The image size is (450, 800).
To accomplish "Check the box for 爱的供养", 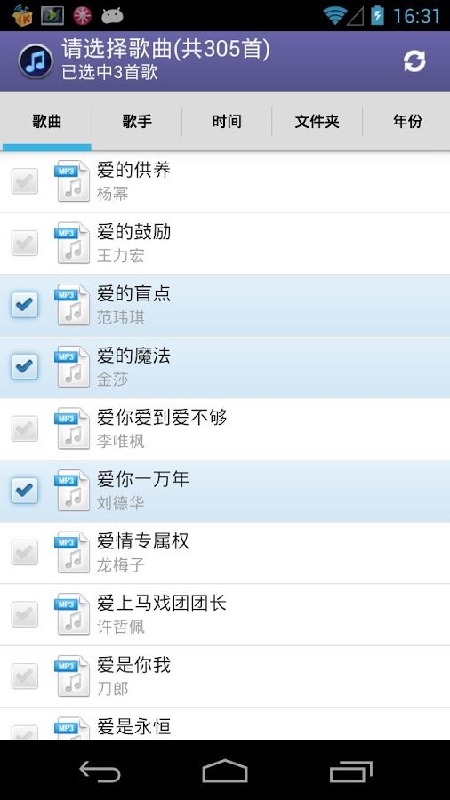I will (24, 182).
